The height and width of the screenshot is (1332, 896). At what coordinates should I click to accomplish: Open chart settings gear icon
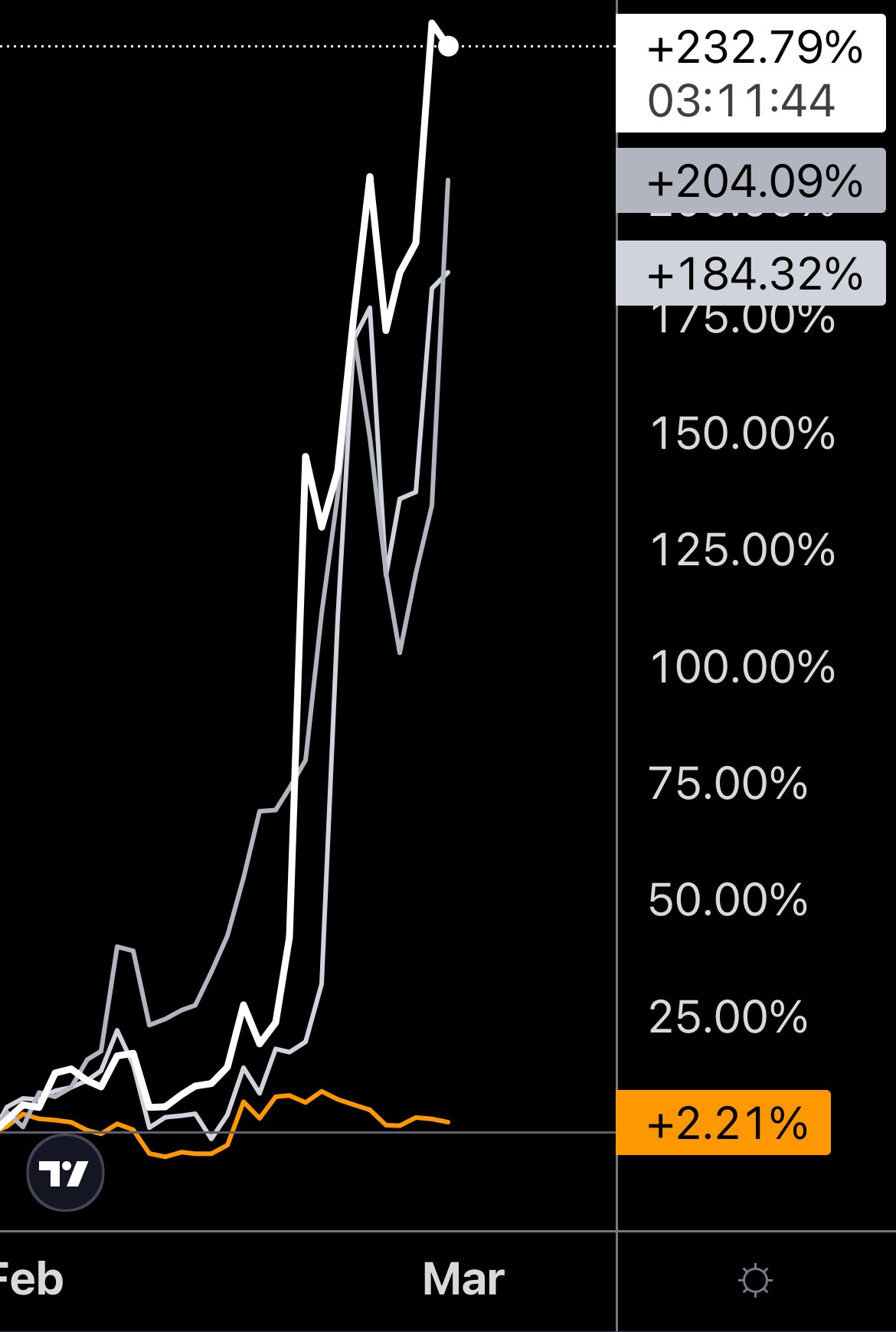coord(755,1280)
